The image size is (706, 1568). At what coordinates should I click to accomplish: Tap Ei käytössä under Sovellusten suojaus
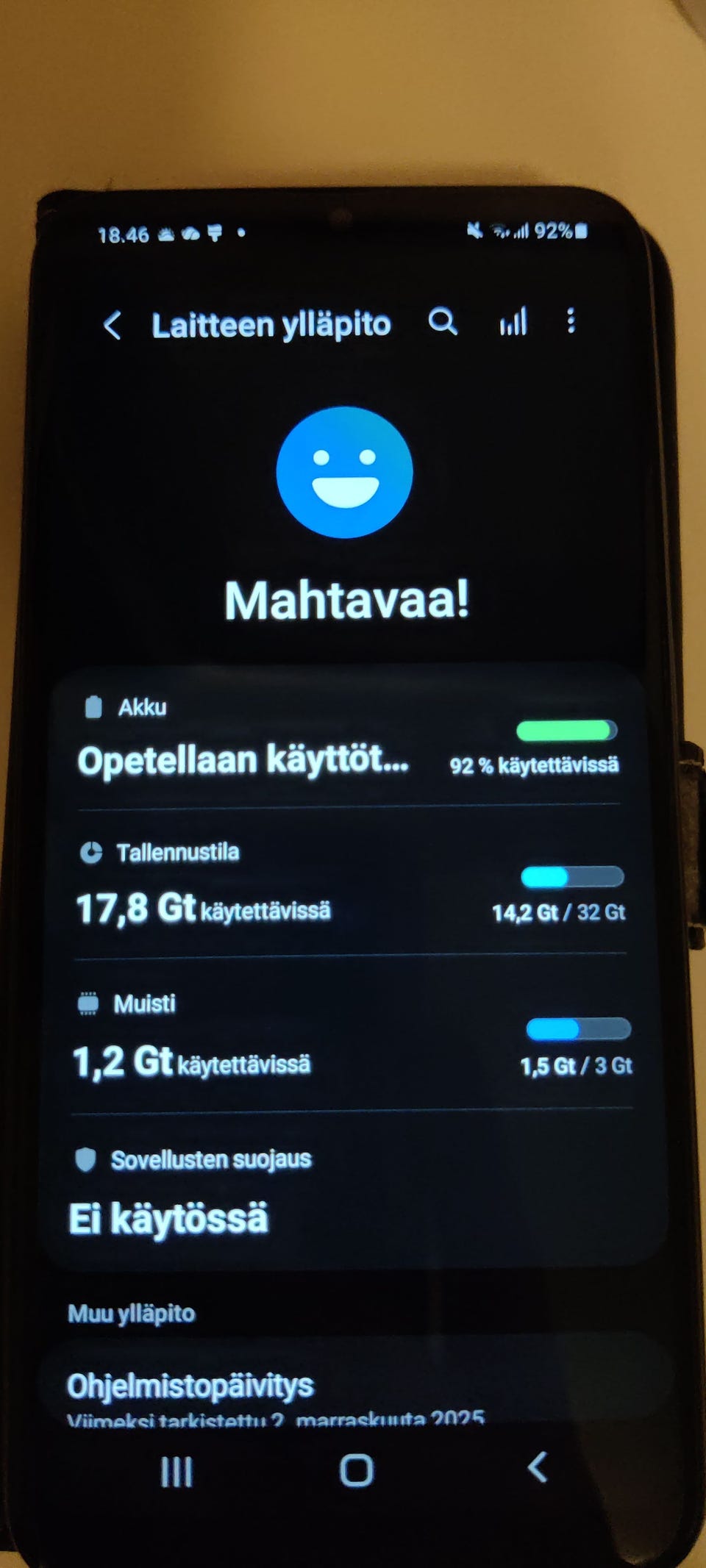point(168,1217)
